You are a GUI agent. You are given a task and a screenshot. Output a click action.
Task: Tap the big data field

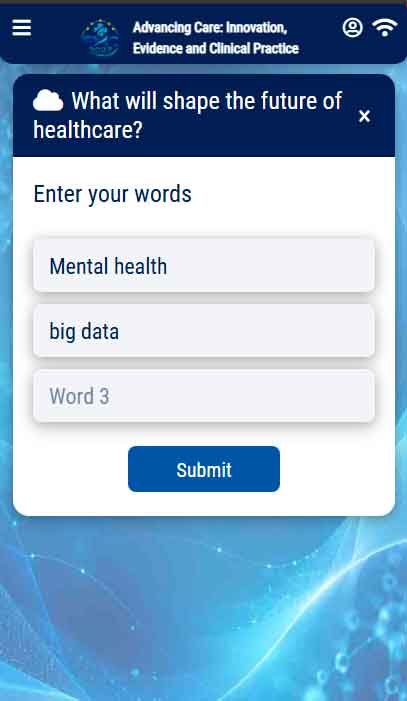204,331
